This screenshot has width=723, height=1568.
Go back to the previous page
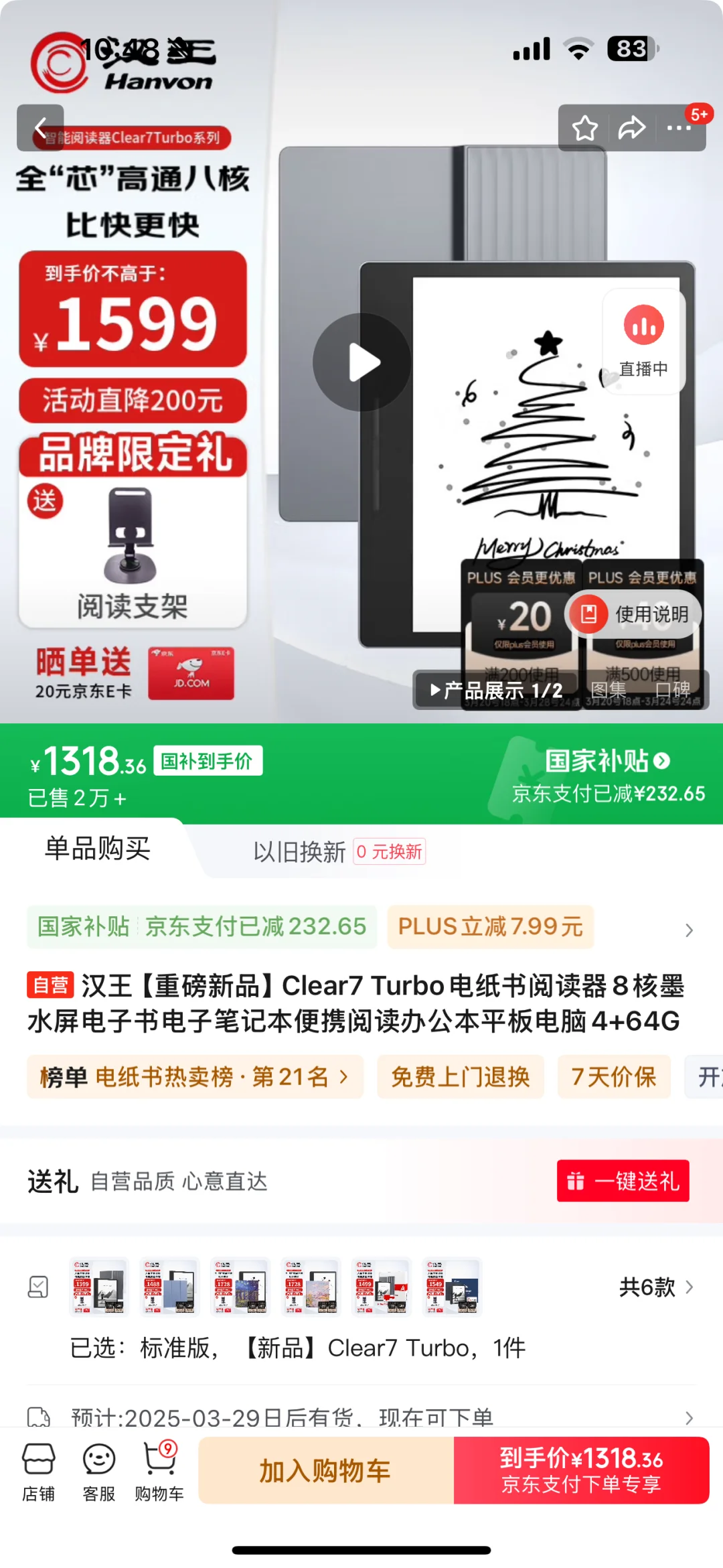40,127
